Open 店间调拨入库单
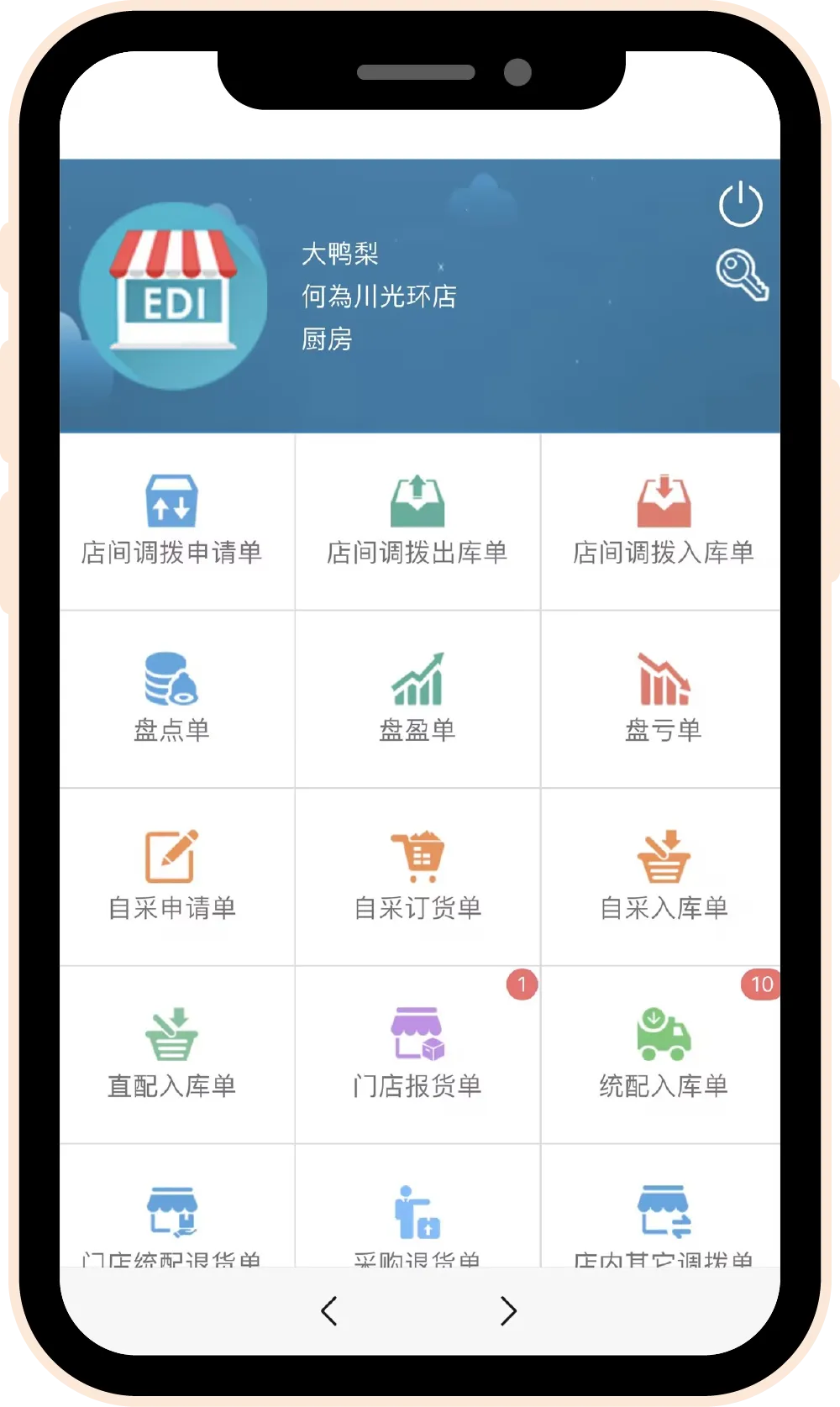 tap(661, 522)
